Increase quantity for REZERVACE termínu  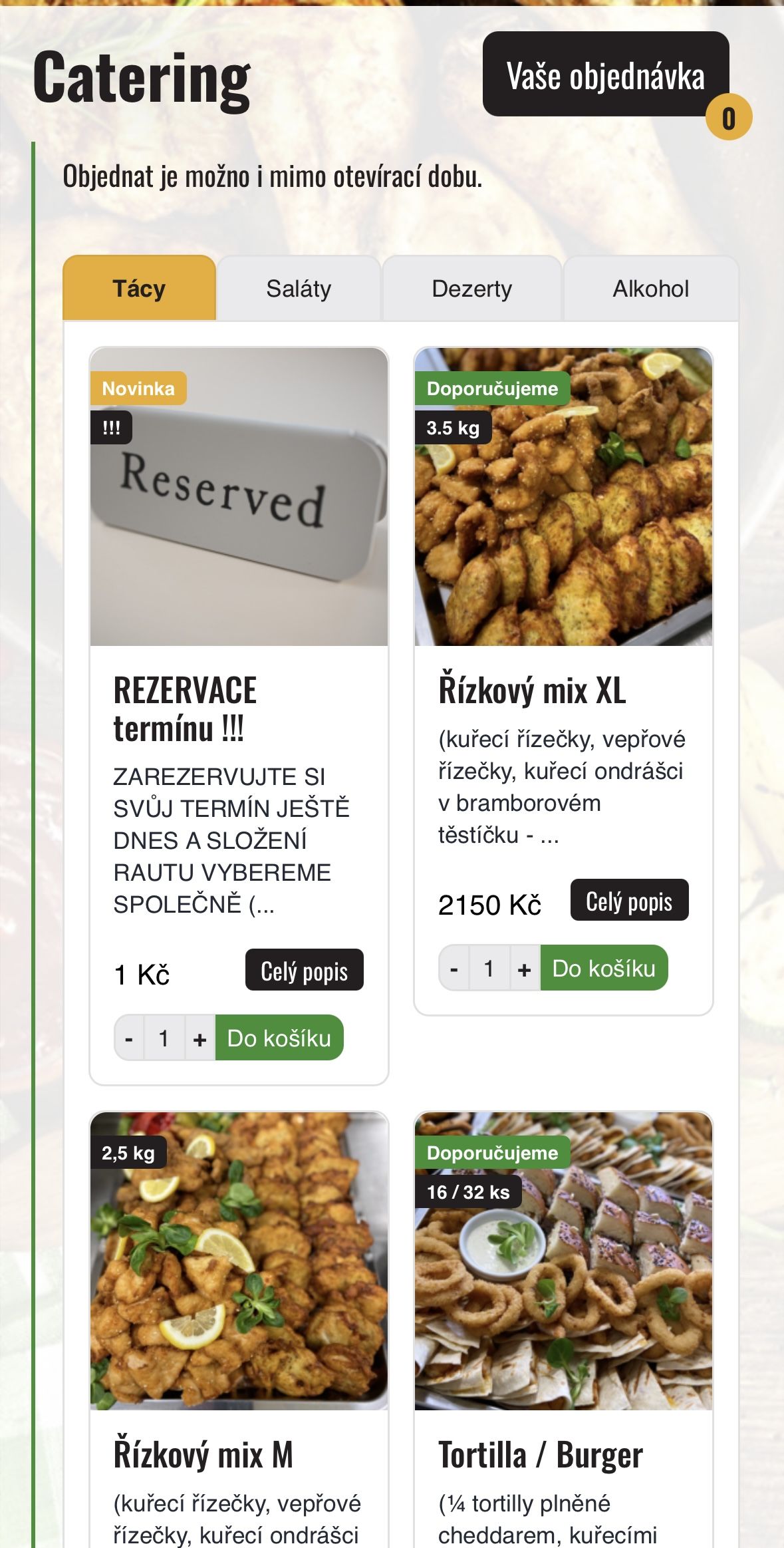[x=199, y=1038]
